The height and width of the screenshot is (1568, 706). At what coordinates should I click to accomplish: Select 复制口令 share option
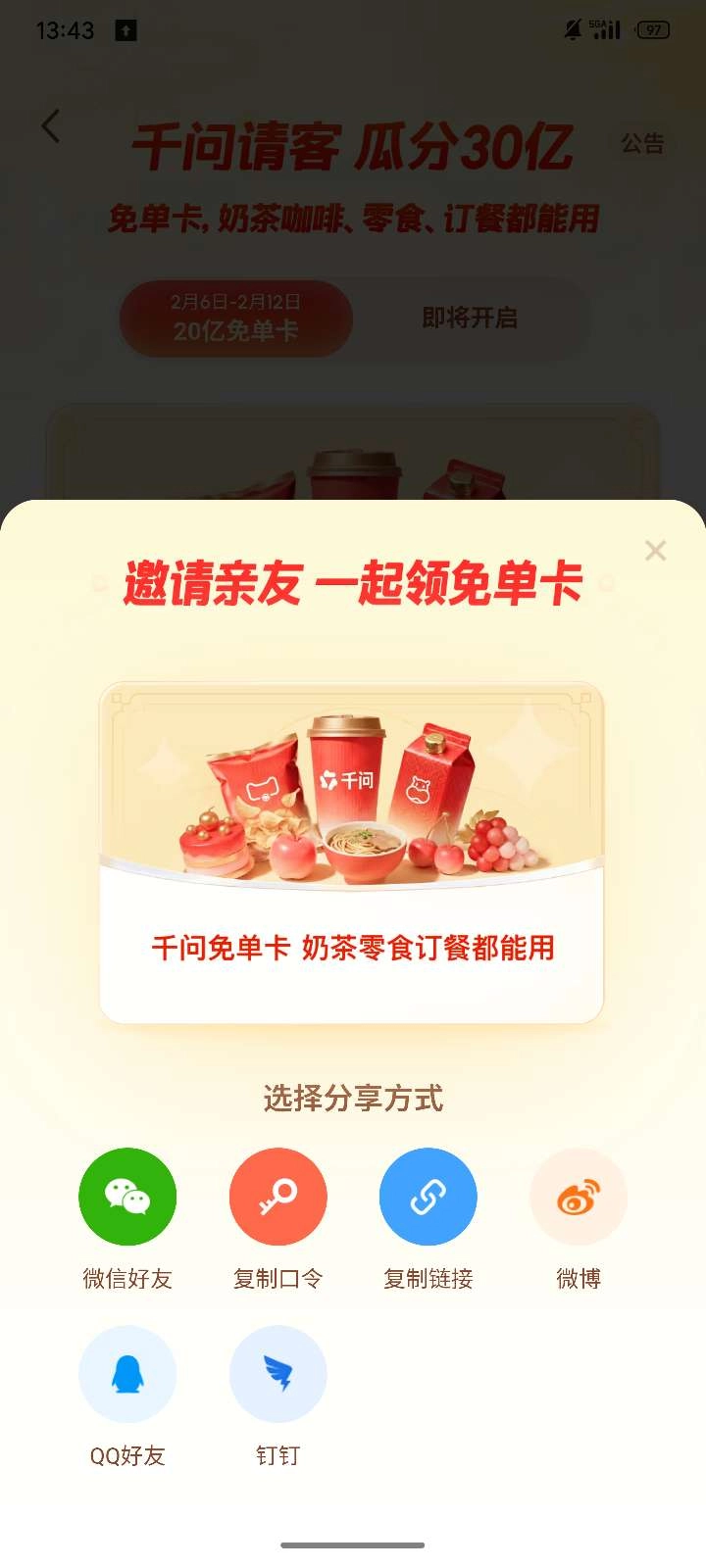click(277, 1197)
